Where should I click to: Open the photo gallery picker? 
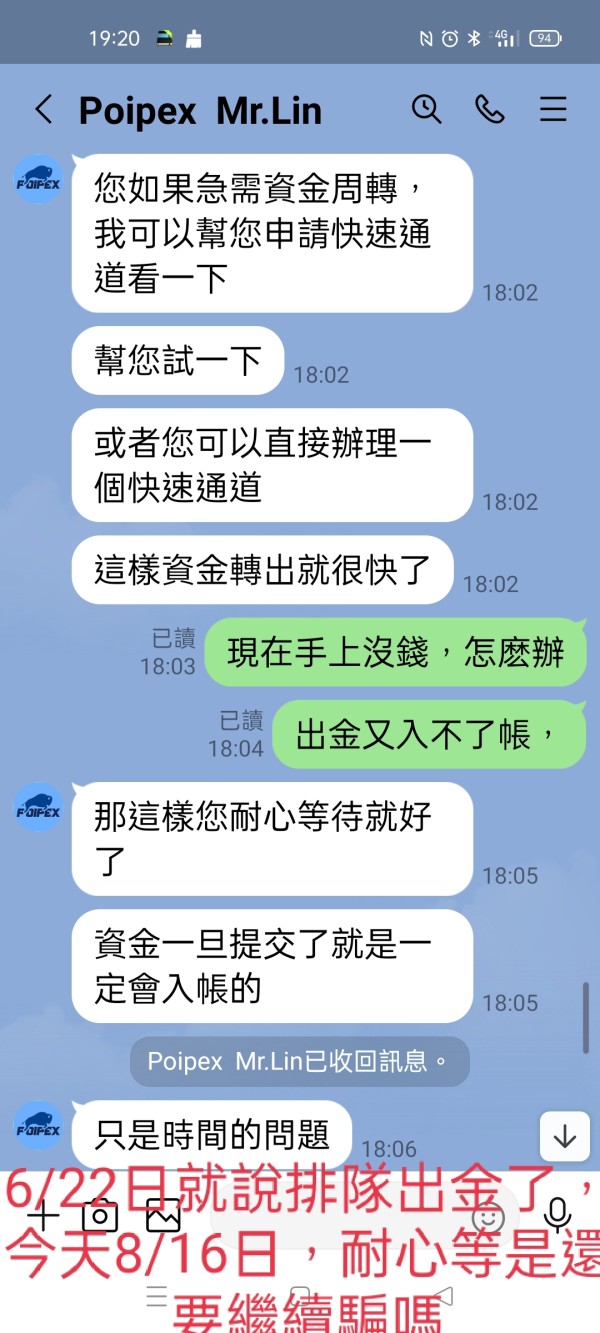(163, 1215)
